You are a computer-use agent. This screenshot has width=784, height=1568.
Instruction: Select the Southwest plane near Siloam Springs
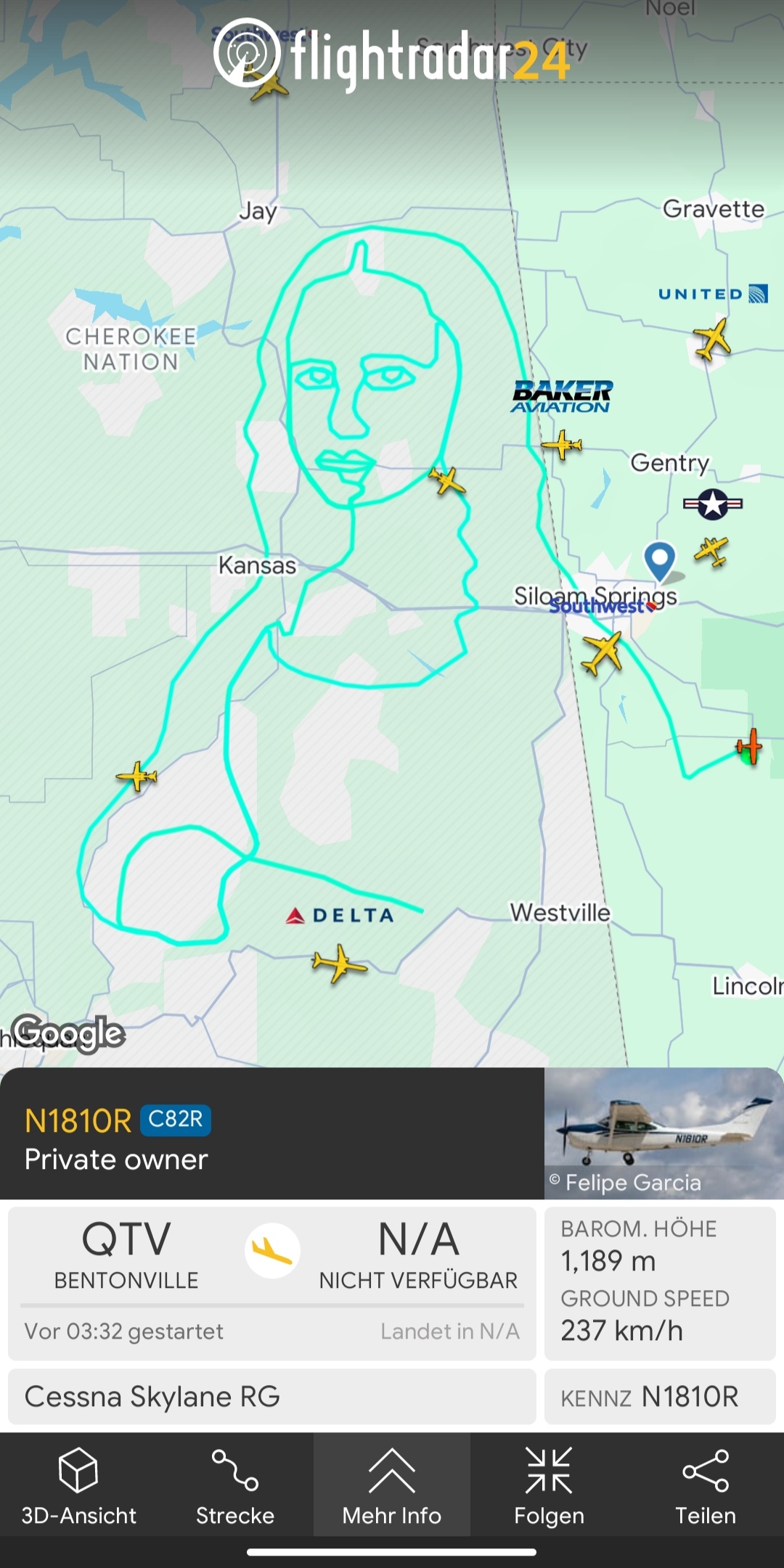tap(603, 652)
